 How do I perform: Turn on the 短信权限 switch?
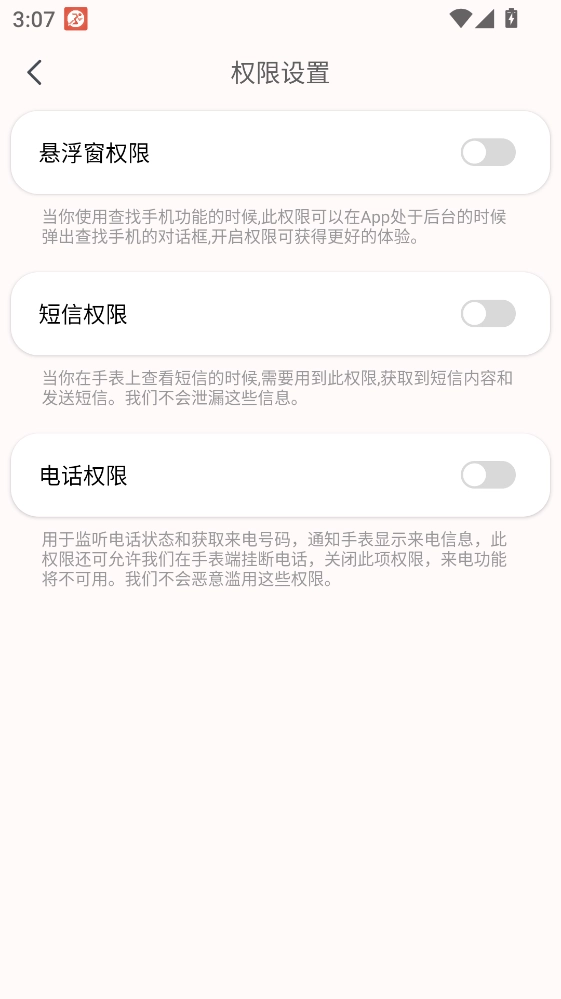(x=488, y=313)
